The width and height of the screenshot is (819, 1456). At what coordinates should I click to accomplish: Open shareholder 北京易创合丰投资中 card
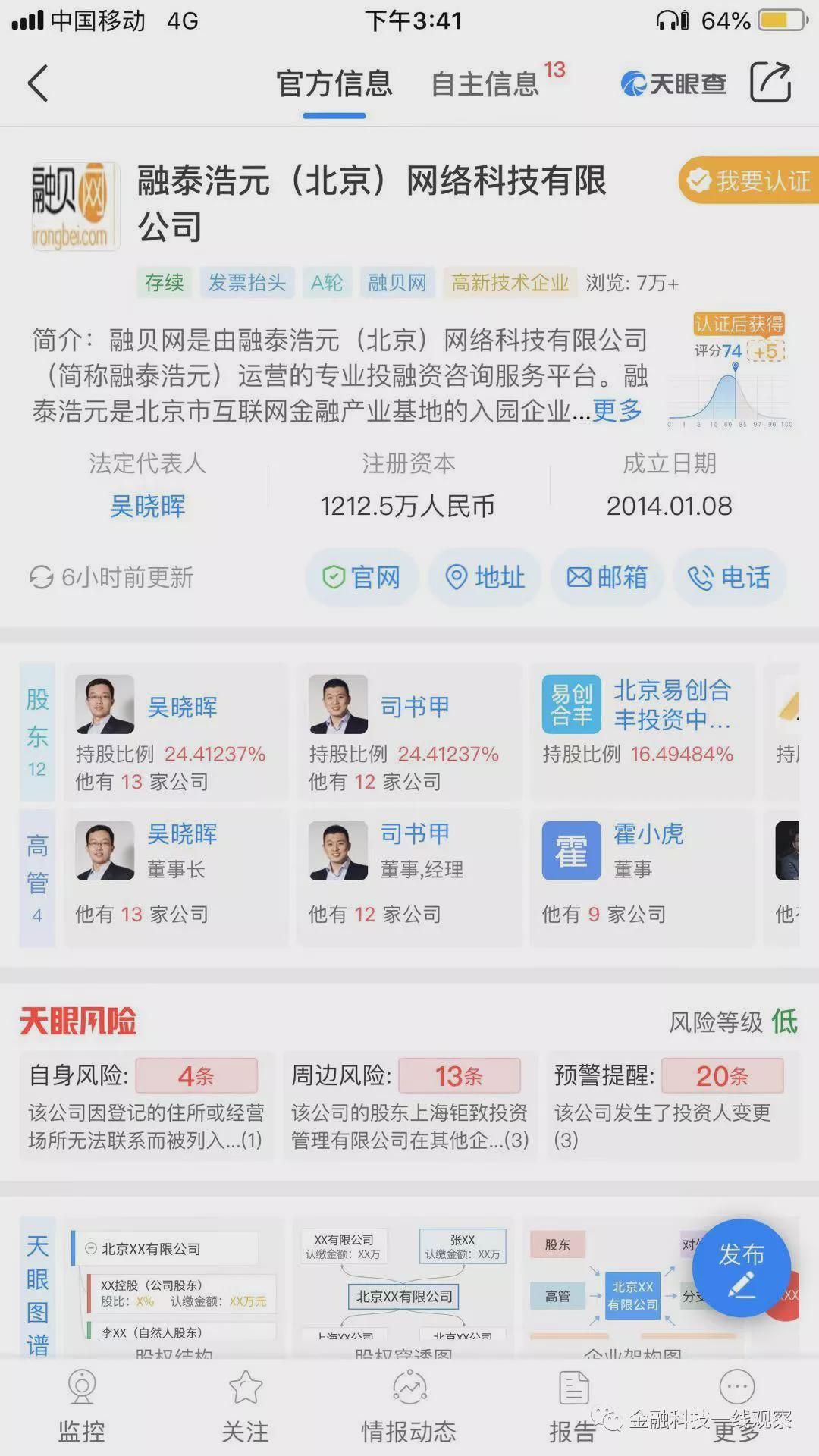coord(642,732)
